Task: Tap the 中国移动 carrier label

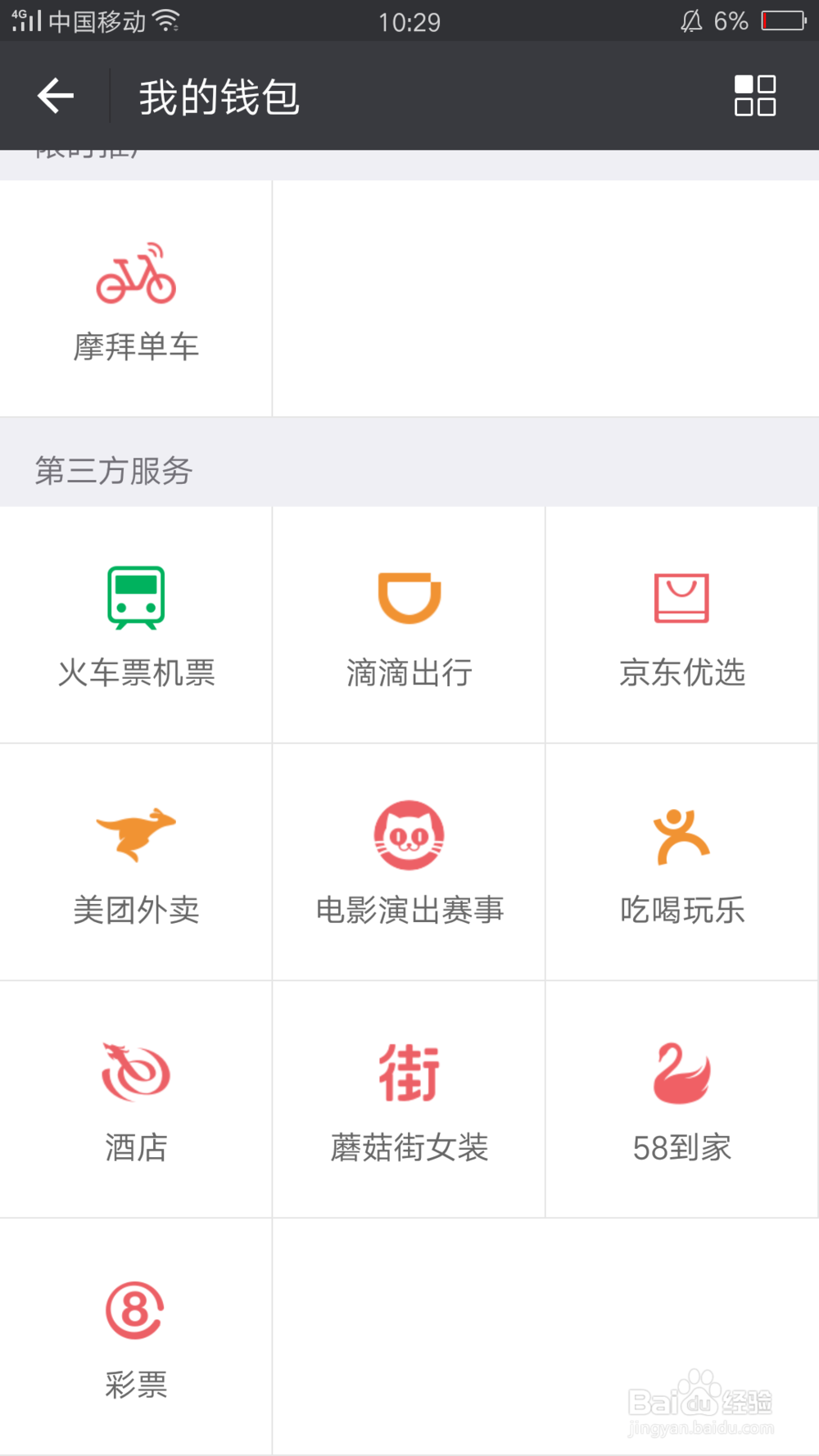Action: (98, 21)
